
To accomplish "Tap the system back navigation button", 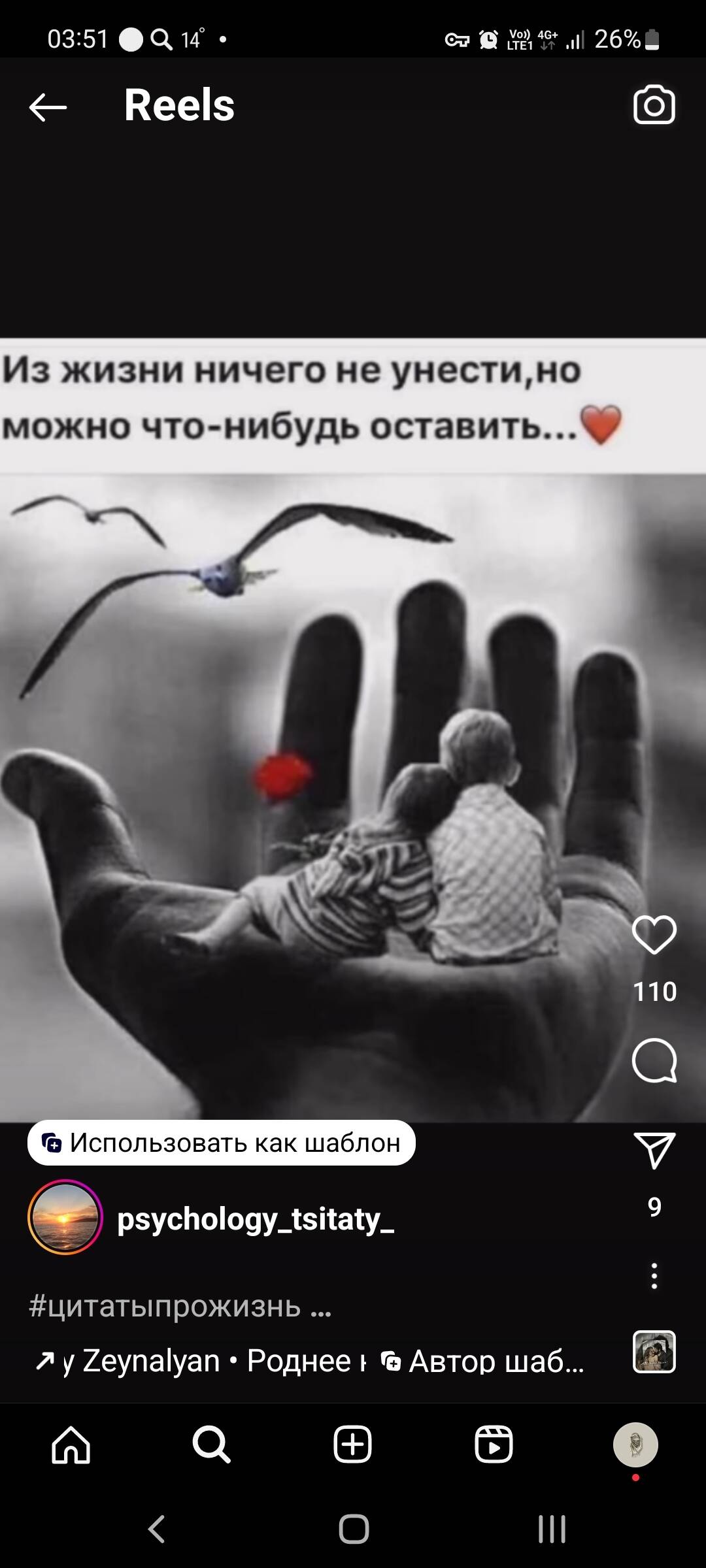I will pos(156,1529).
